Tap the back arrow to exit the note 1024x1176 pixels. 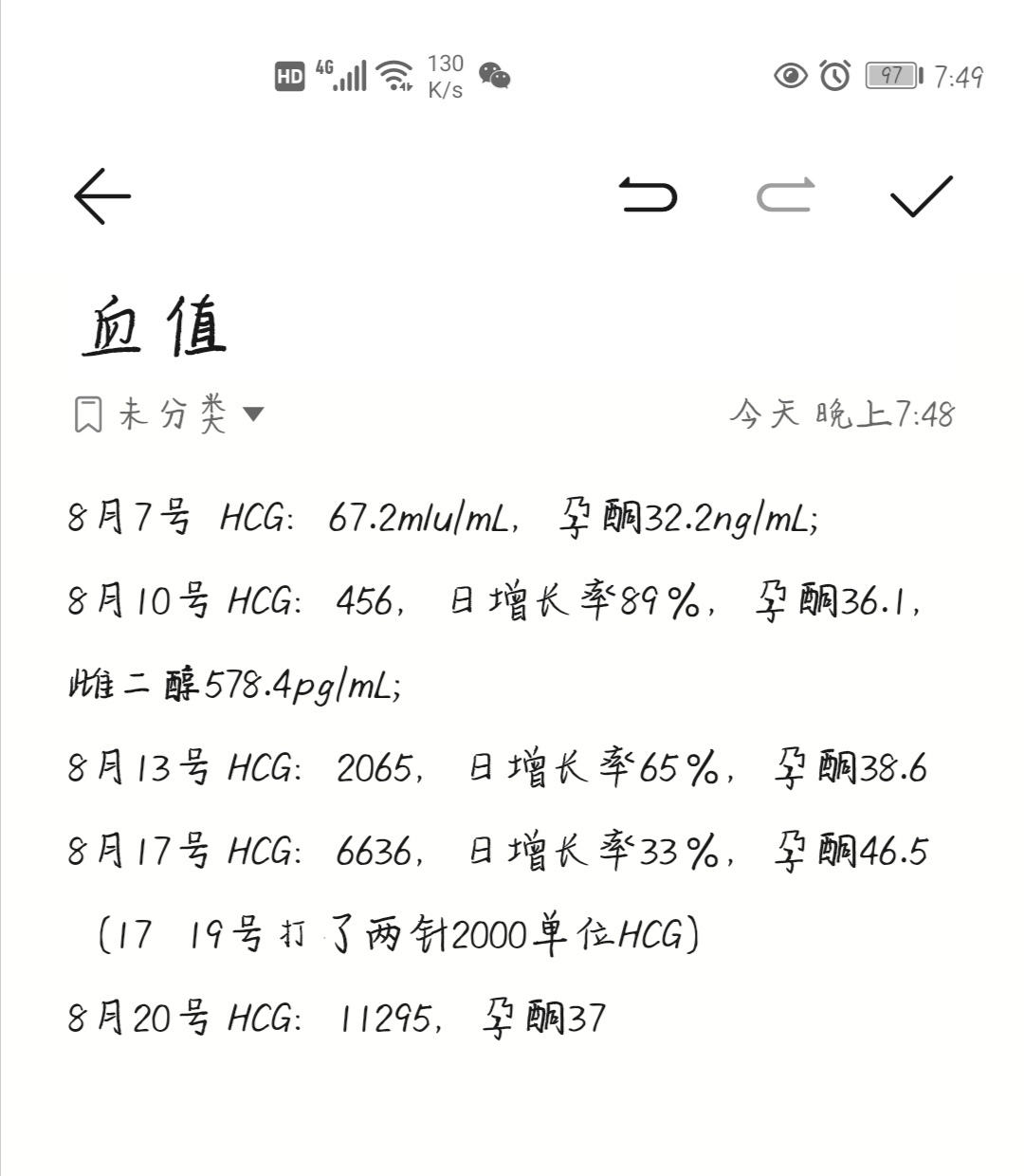(x=101, y=195)
